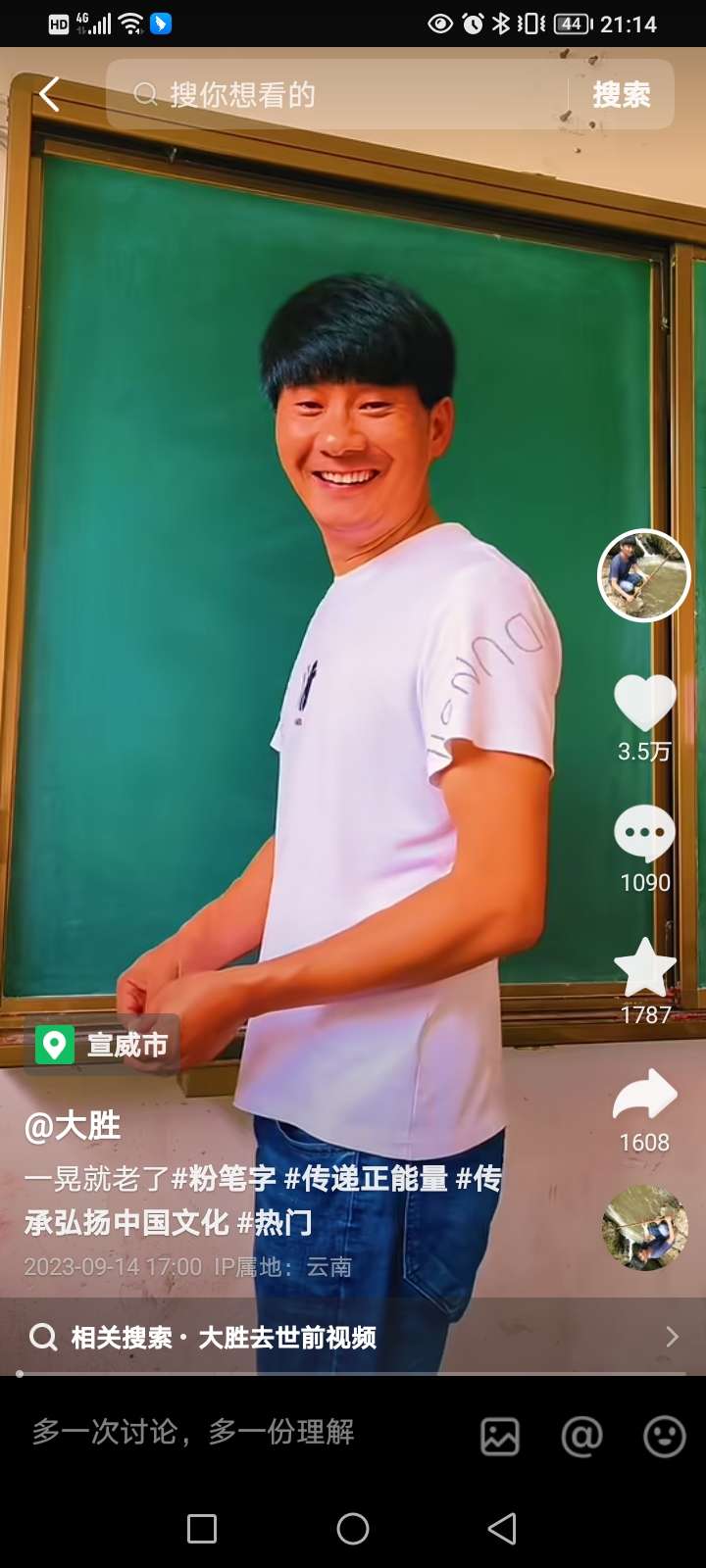Open the @大胜 username link

(73, 1126)
